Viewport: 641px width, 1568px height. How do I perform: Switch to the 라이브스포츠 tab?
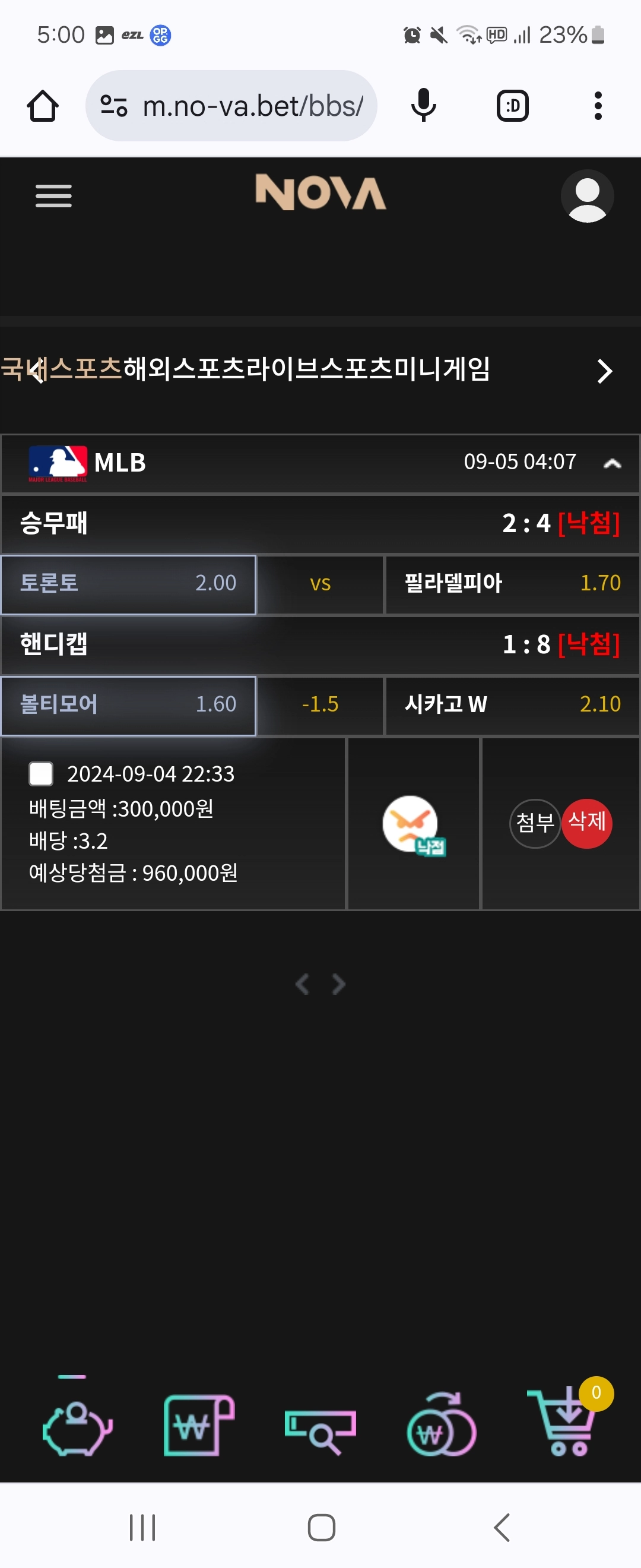319,369
